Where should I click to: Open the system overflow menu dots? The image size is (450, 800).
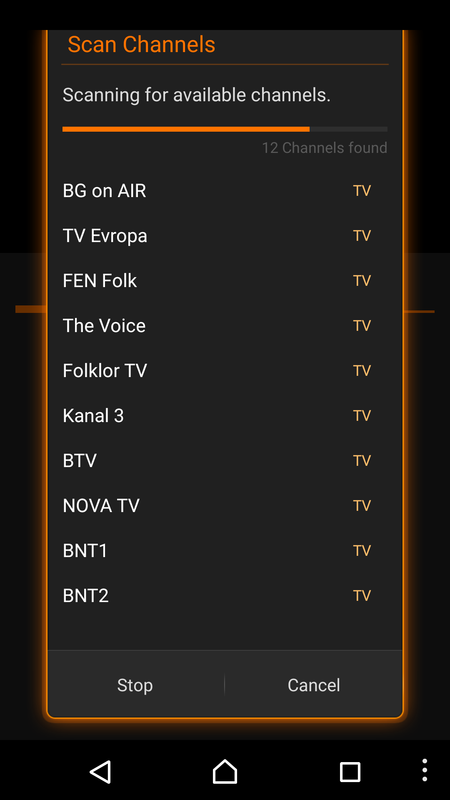click(x=424, y=770)
